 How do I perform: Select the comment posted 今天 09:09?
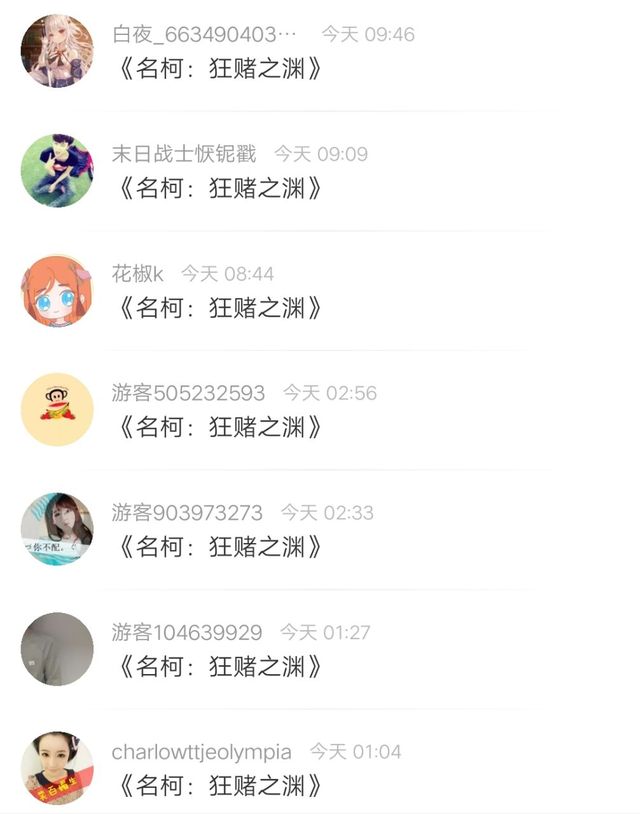point(220,189)
